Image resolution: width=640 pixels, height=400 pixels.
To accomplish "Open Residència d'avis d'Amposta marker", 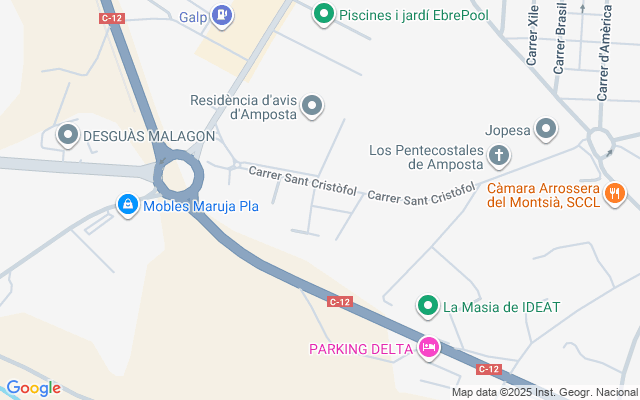I will (313, 105).
